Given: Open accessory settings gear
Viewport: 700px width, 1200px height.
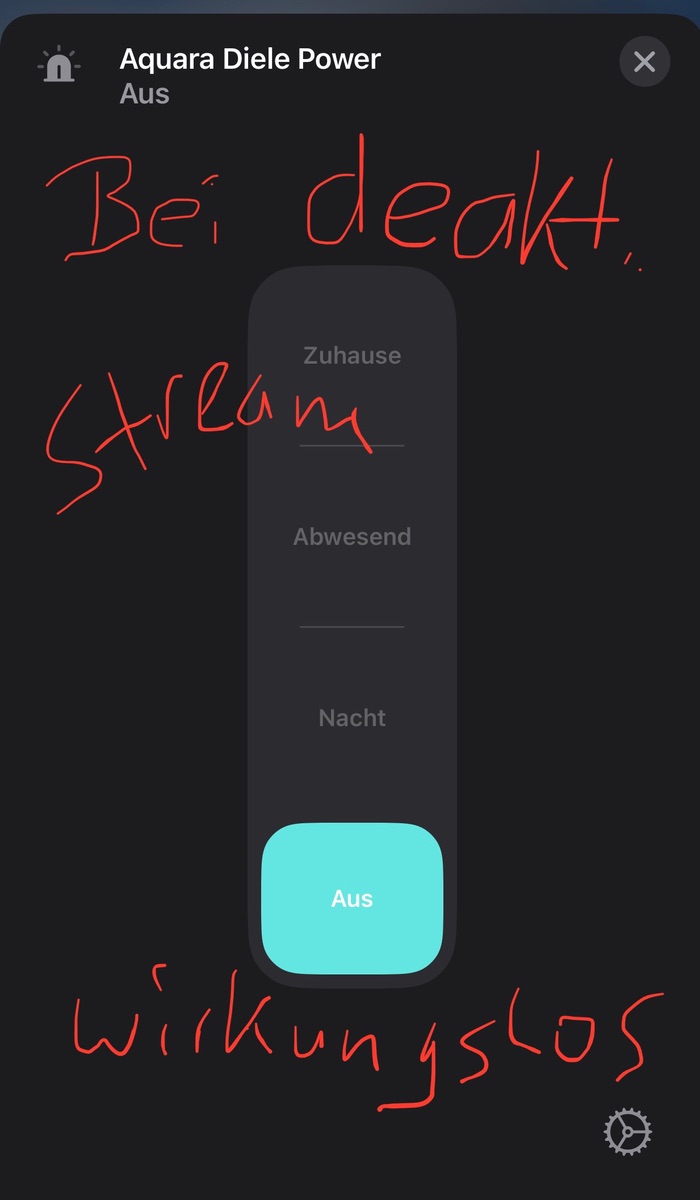Looking at the screenshot, I should coord(628,1132).
